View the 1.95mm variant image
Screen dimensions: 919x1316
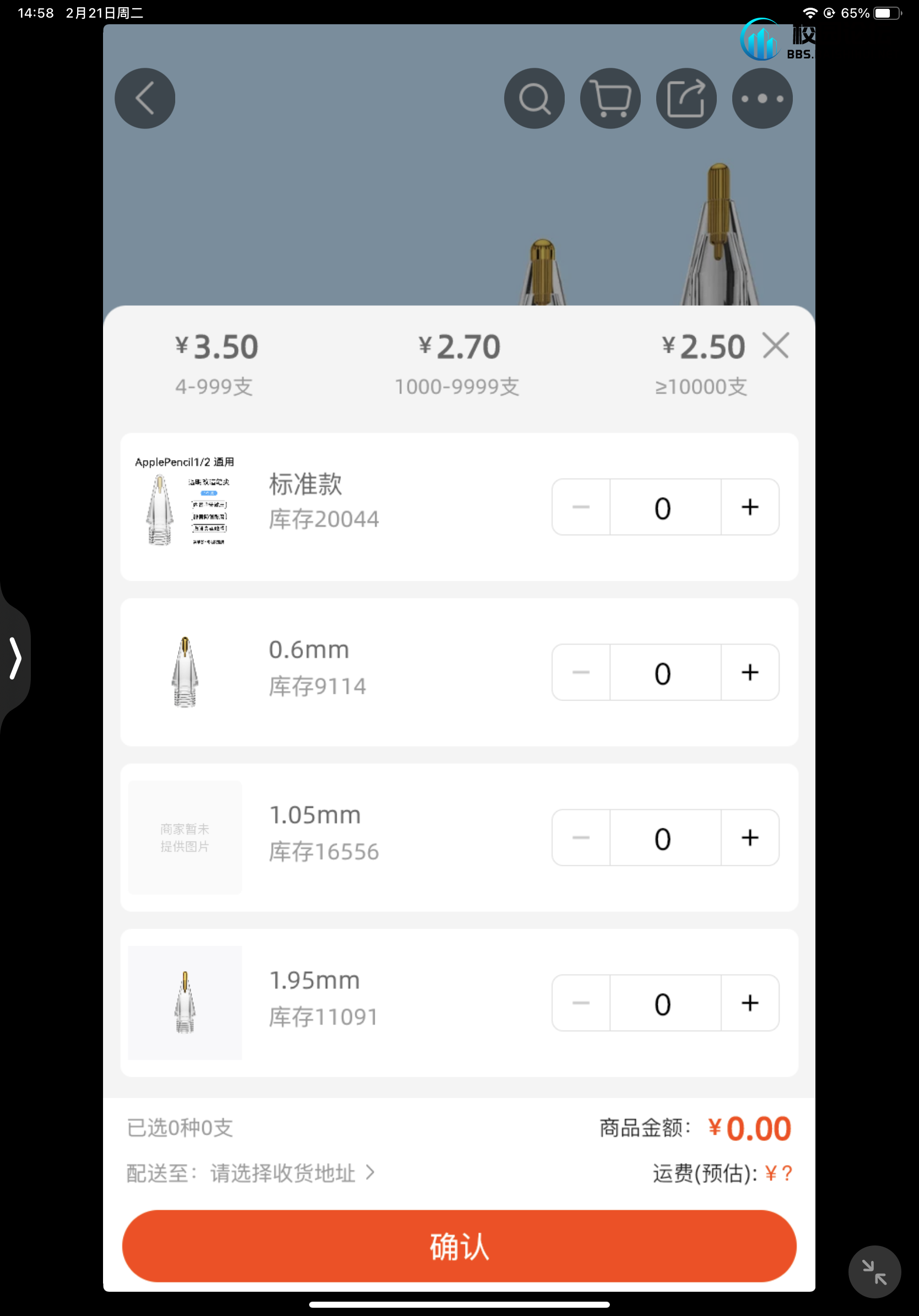(185, 1002)
